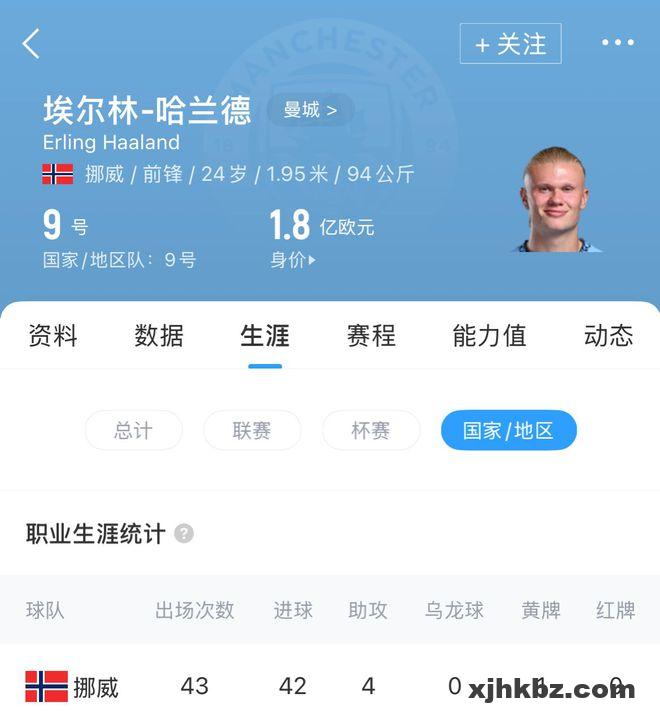Select the 国家/地区 filter chip

point(508,430)
